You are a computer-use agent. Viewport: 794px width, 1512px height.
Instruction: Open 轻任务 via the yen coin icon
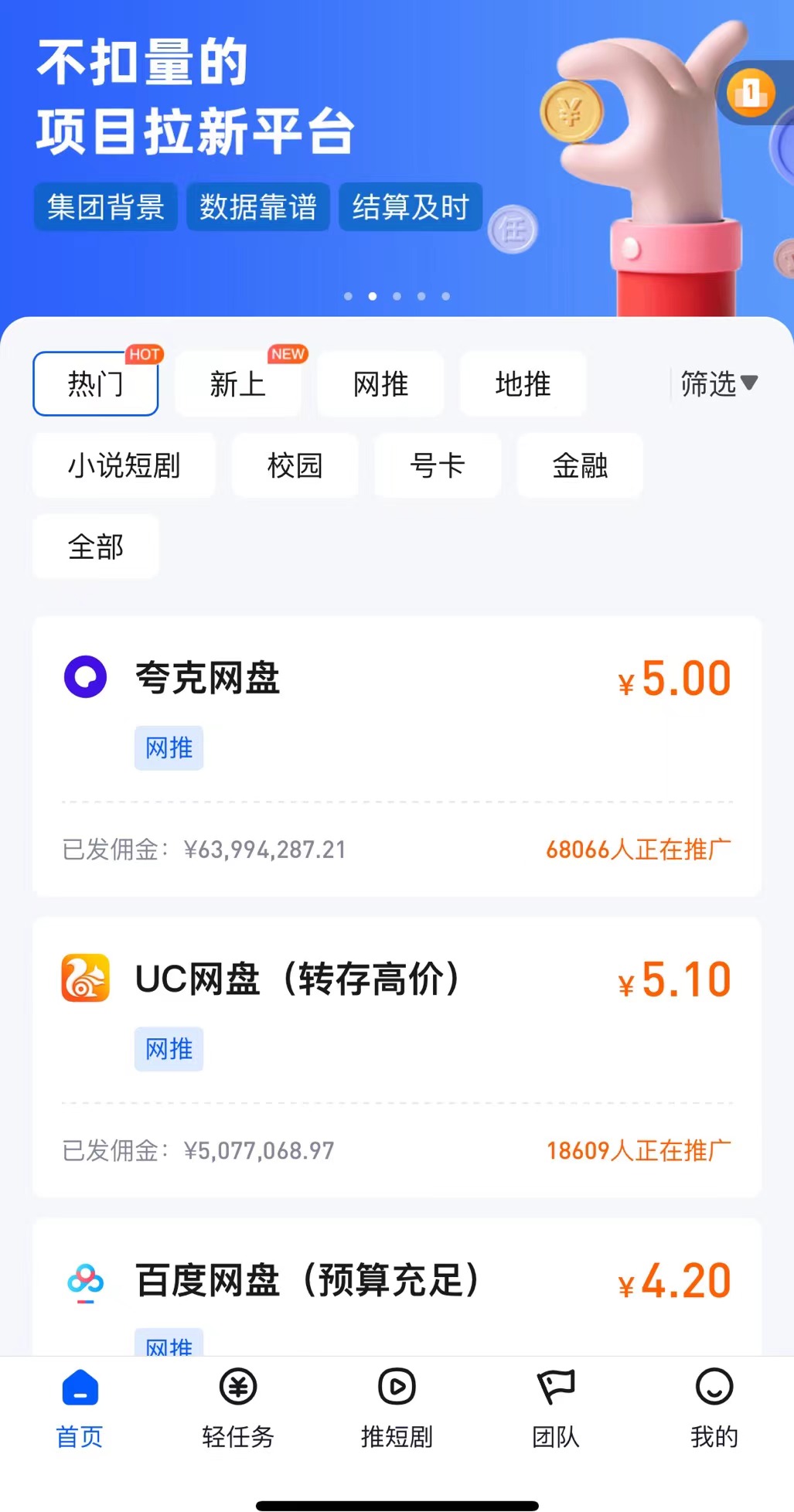tap(237, 1388)
